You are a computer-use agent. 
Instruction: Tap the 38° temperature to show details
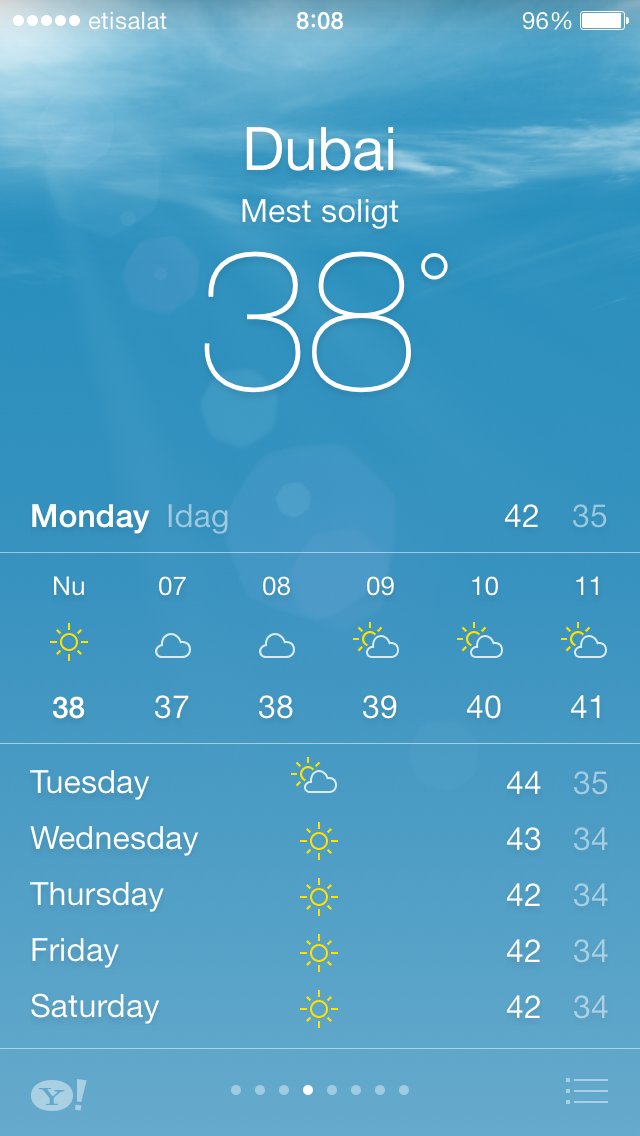tap(318, 322)
